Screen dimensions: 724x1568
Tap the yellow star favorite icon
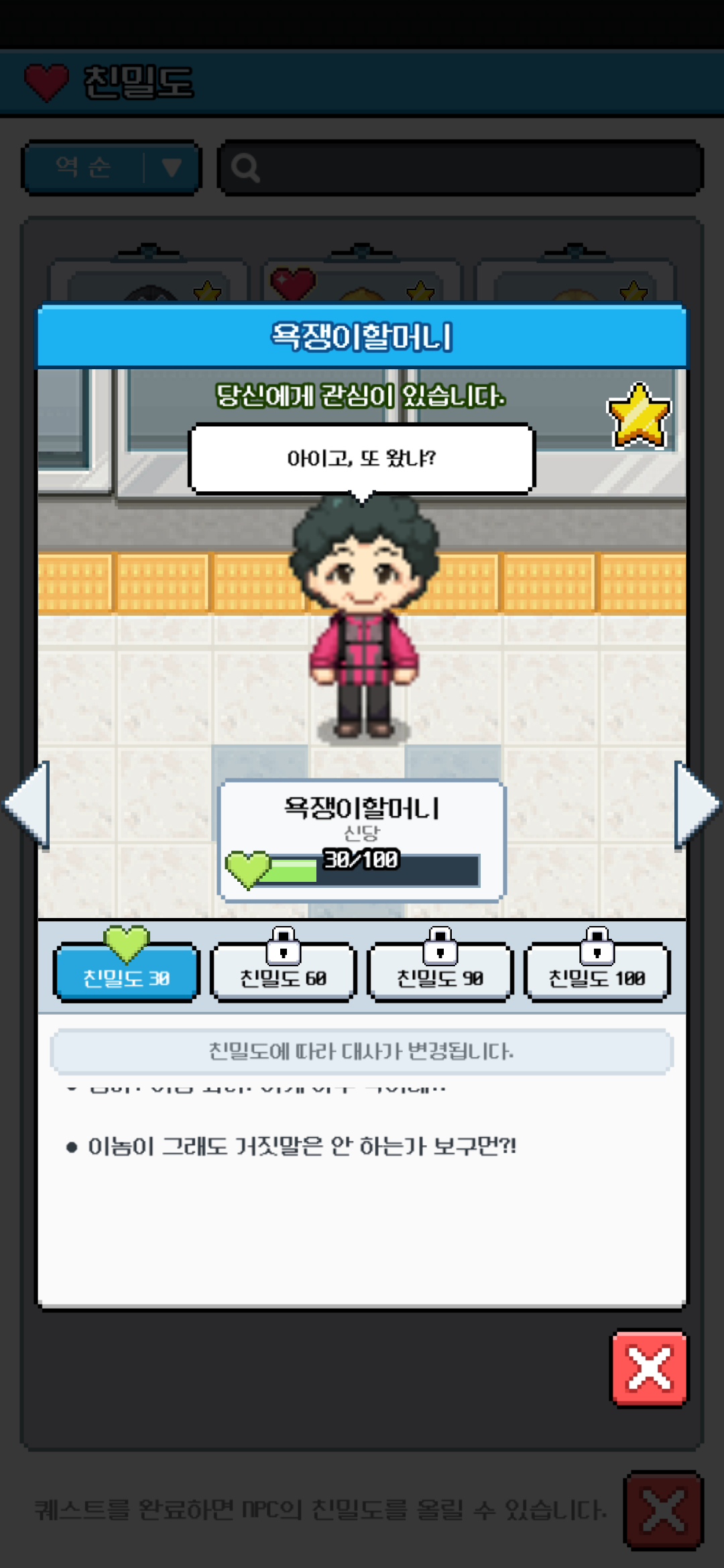click(639, 415)
